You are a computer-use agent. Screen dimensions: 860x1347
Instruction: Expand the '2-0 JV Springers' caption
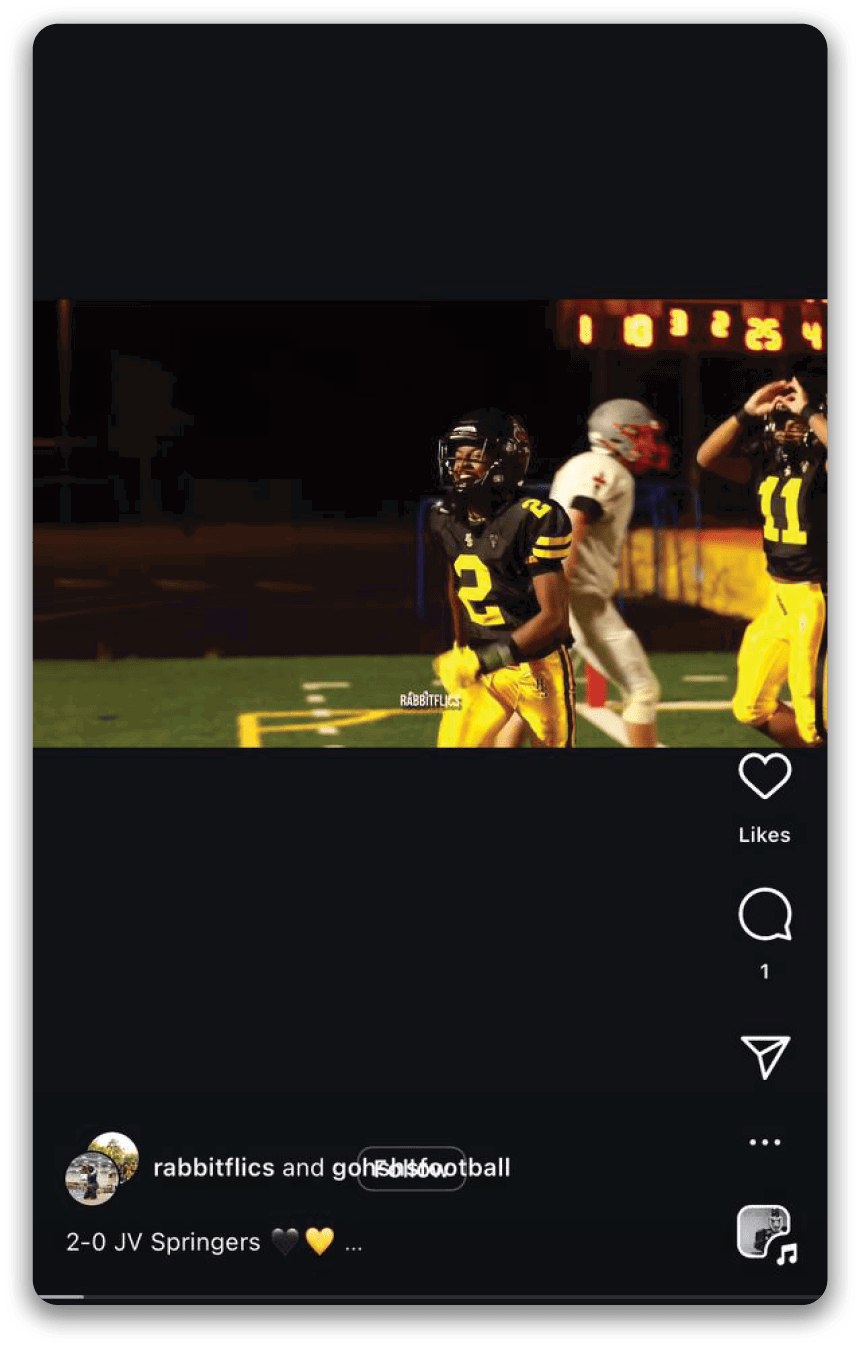click(353, 1243)
